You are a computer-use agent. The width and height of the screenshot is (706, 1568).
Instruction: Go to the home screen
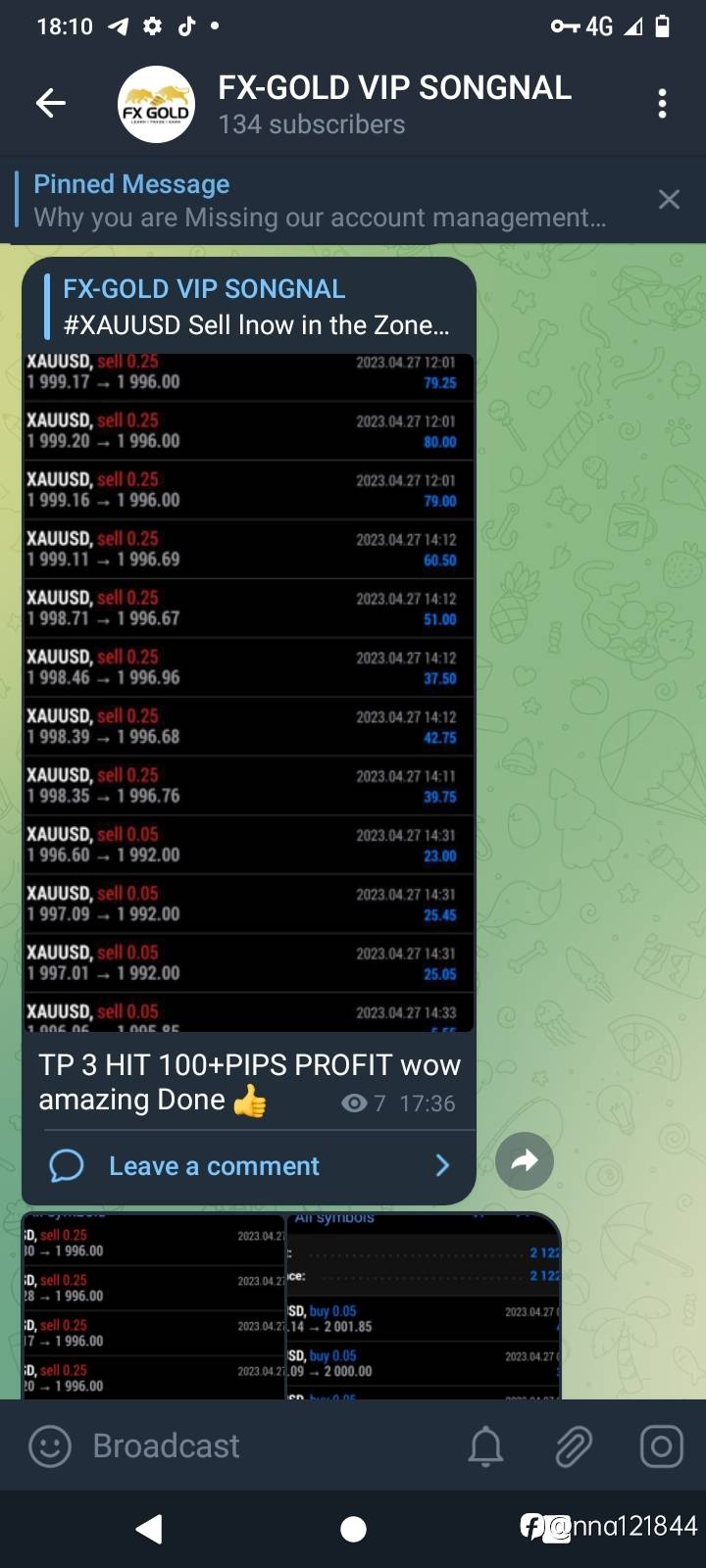353,1529
